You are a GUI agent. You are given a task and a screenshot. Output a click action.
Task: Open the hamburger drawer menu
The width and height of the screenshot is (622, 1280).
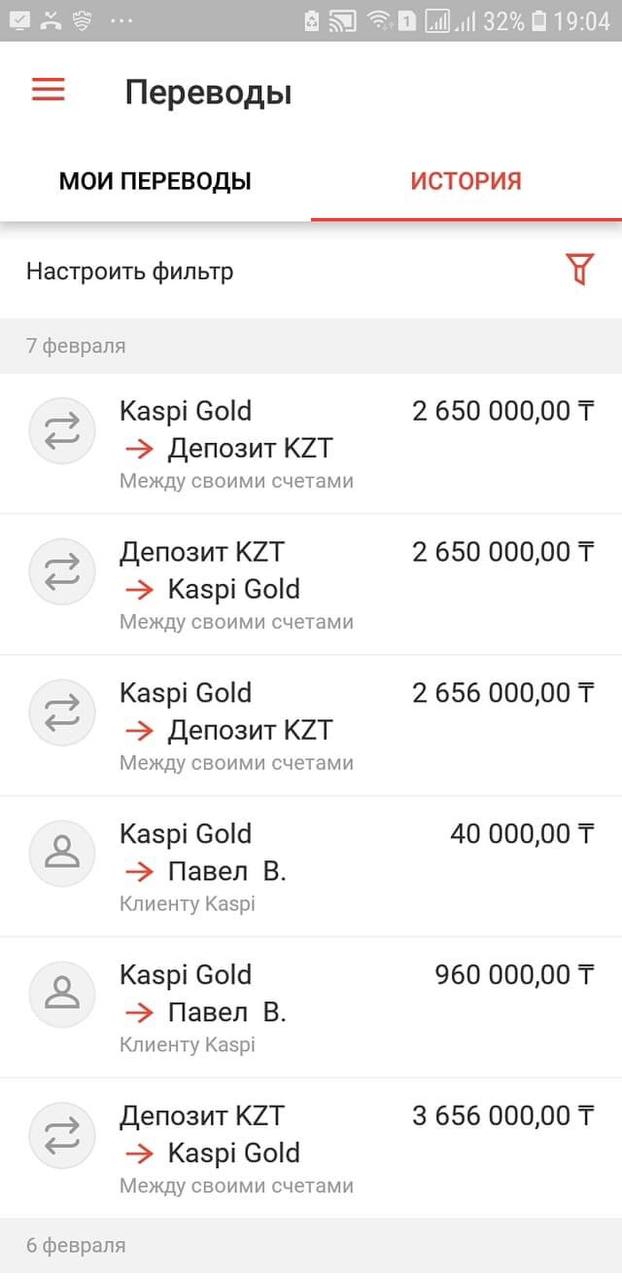48,91
